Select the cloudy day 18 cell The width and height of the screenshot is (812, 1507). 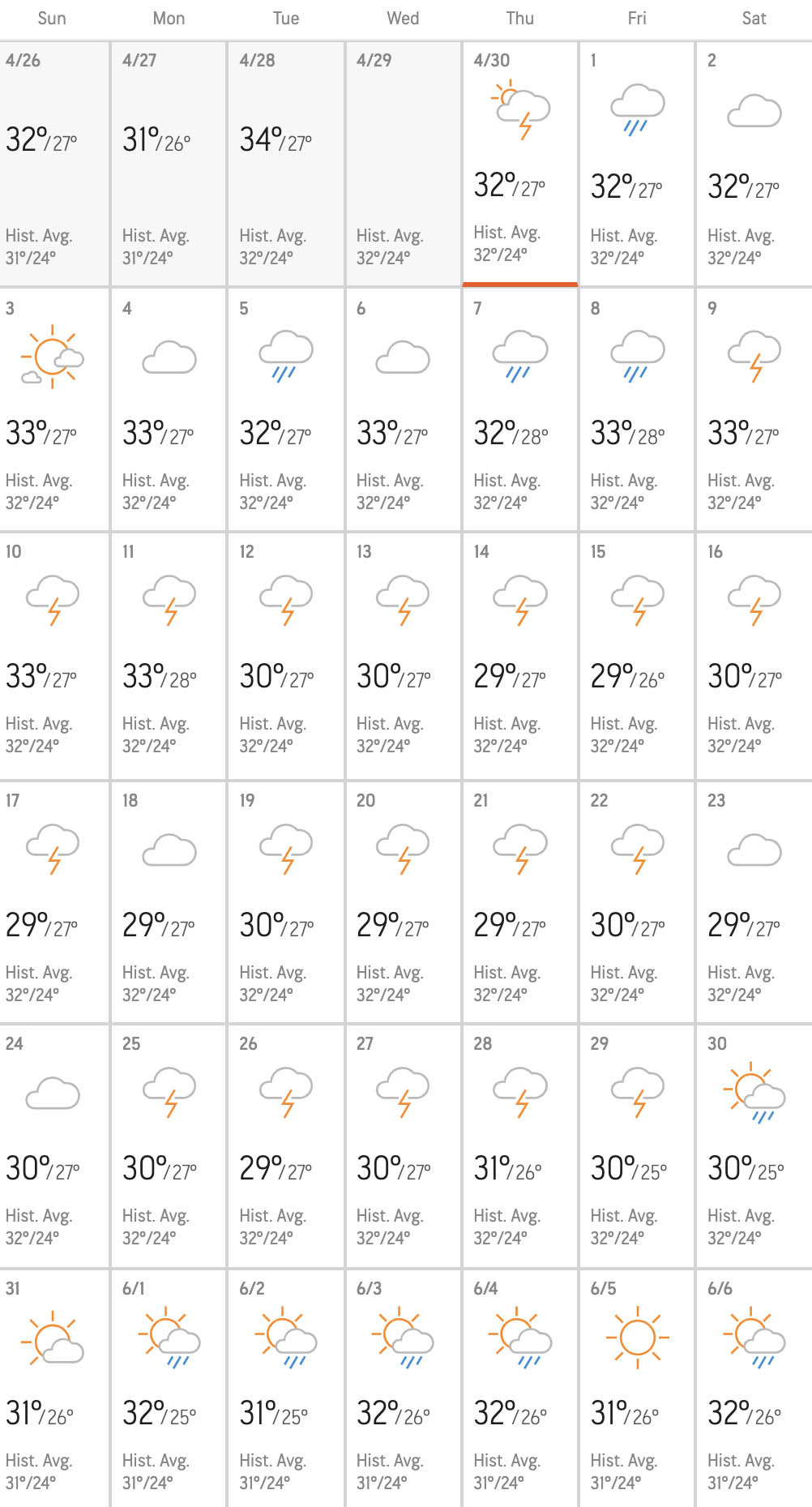pyautogui.click(x=169, y=901)
